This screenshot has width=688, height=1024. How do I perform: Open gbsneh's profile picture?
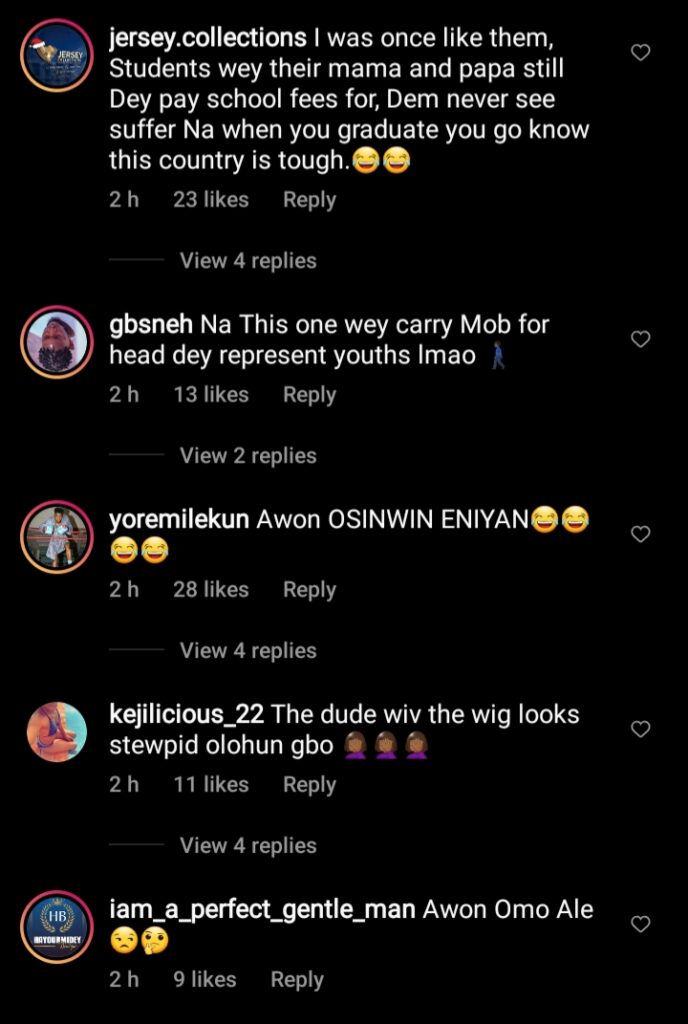tap(56, 342)
